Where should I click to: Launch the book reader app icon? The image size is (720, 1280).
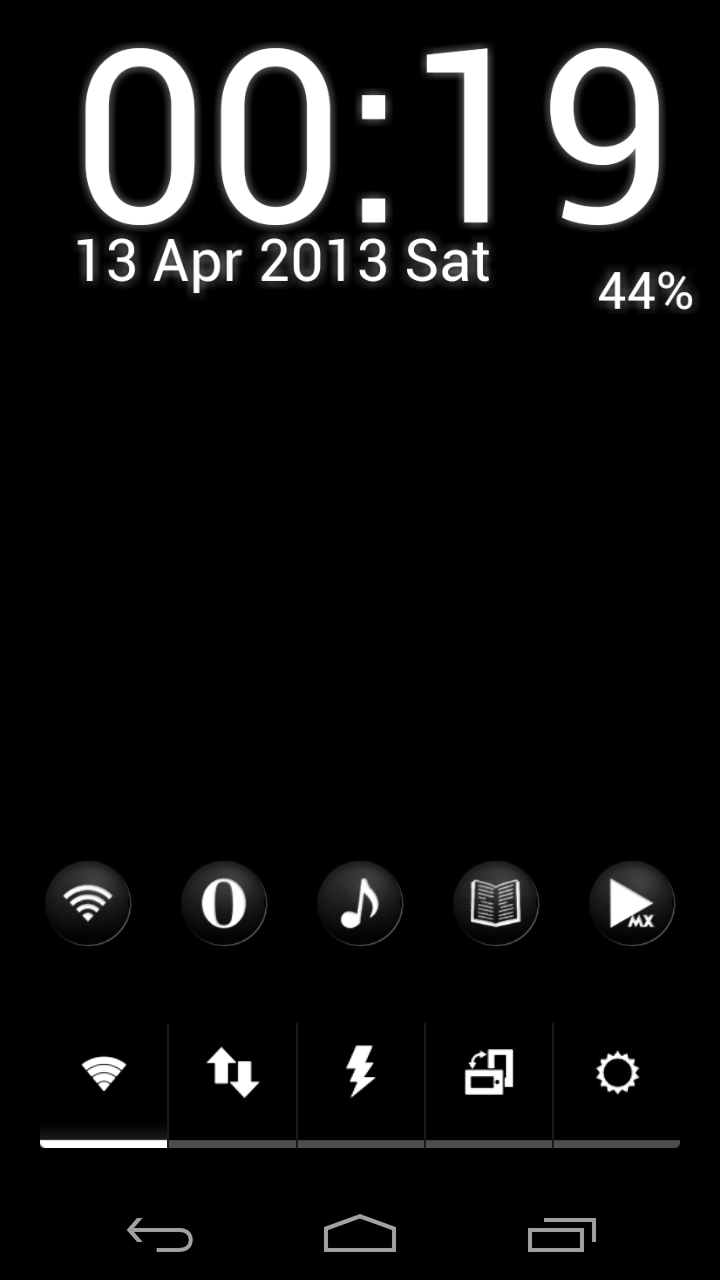point(496,904)
